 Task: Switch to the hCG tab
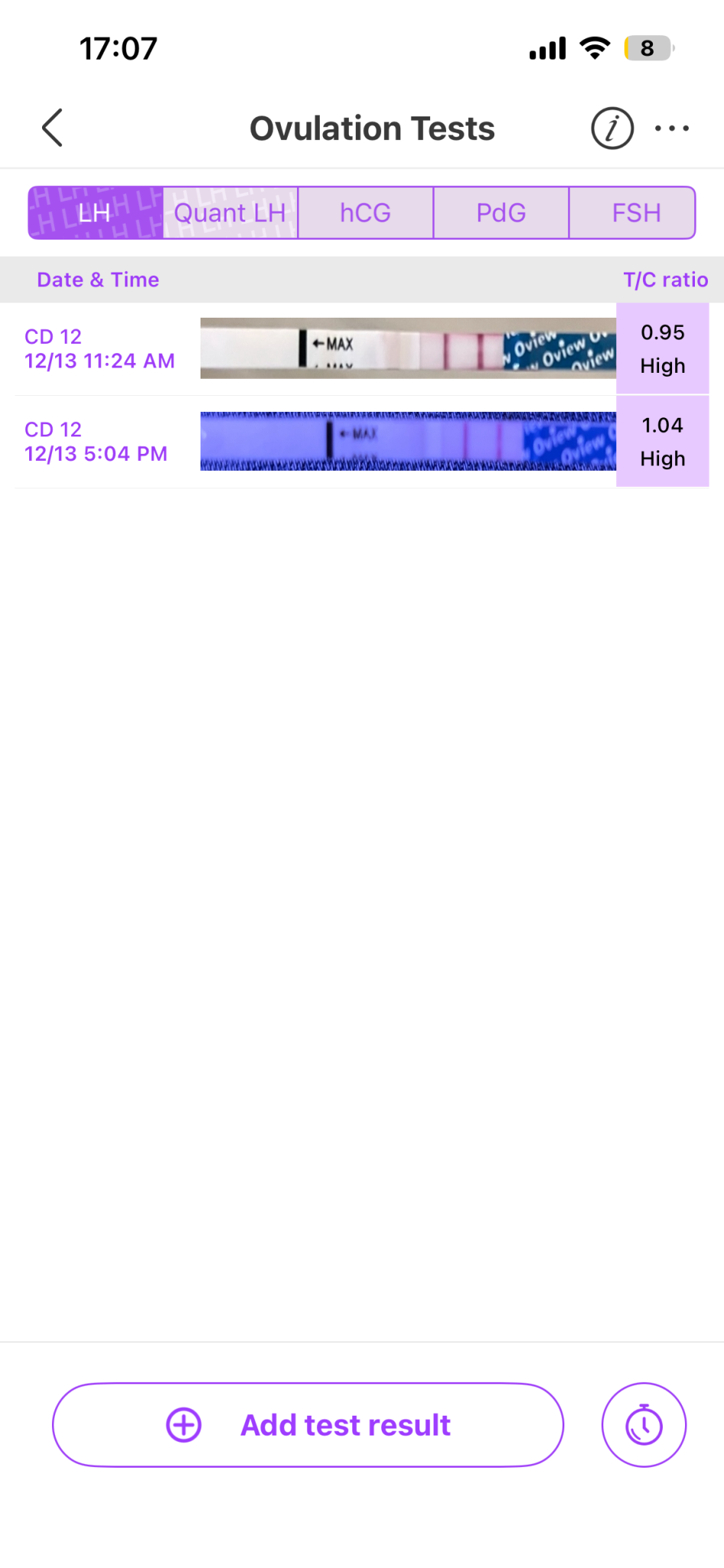click(x=365, y=213)
